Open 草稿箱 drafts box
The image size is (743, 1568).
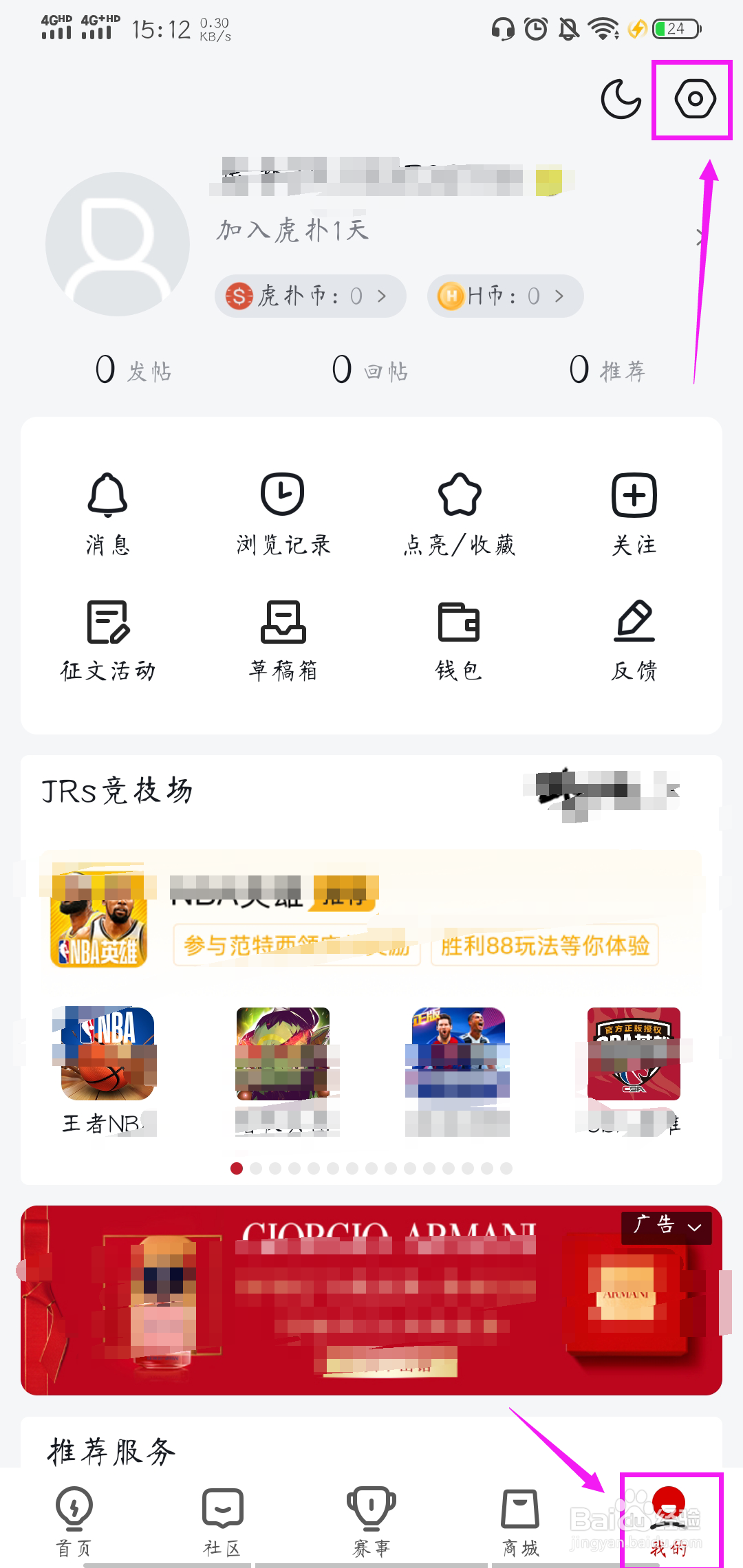click(283, 636)
